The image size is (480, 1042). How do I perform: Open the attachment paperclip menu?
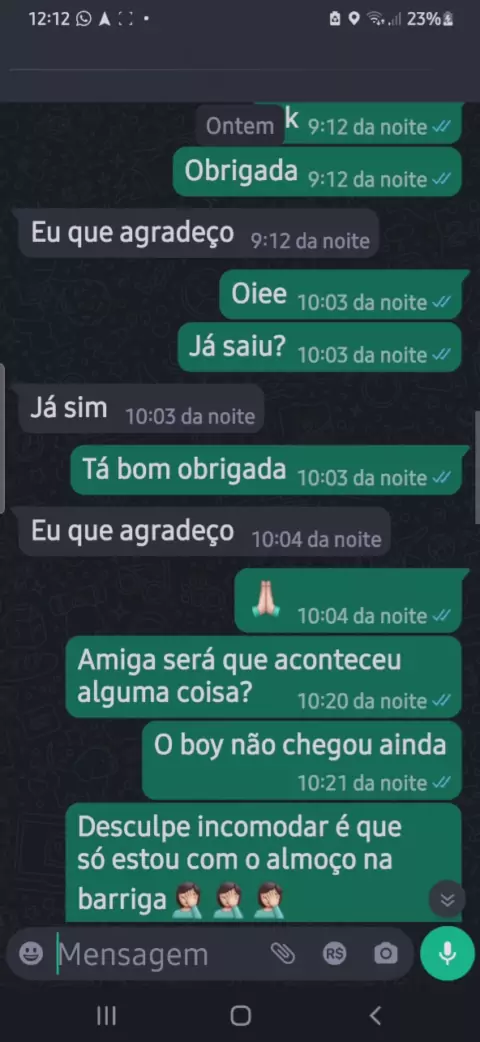tap(283, 954)
